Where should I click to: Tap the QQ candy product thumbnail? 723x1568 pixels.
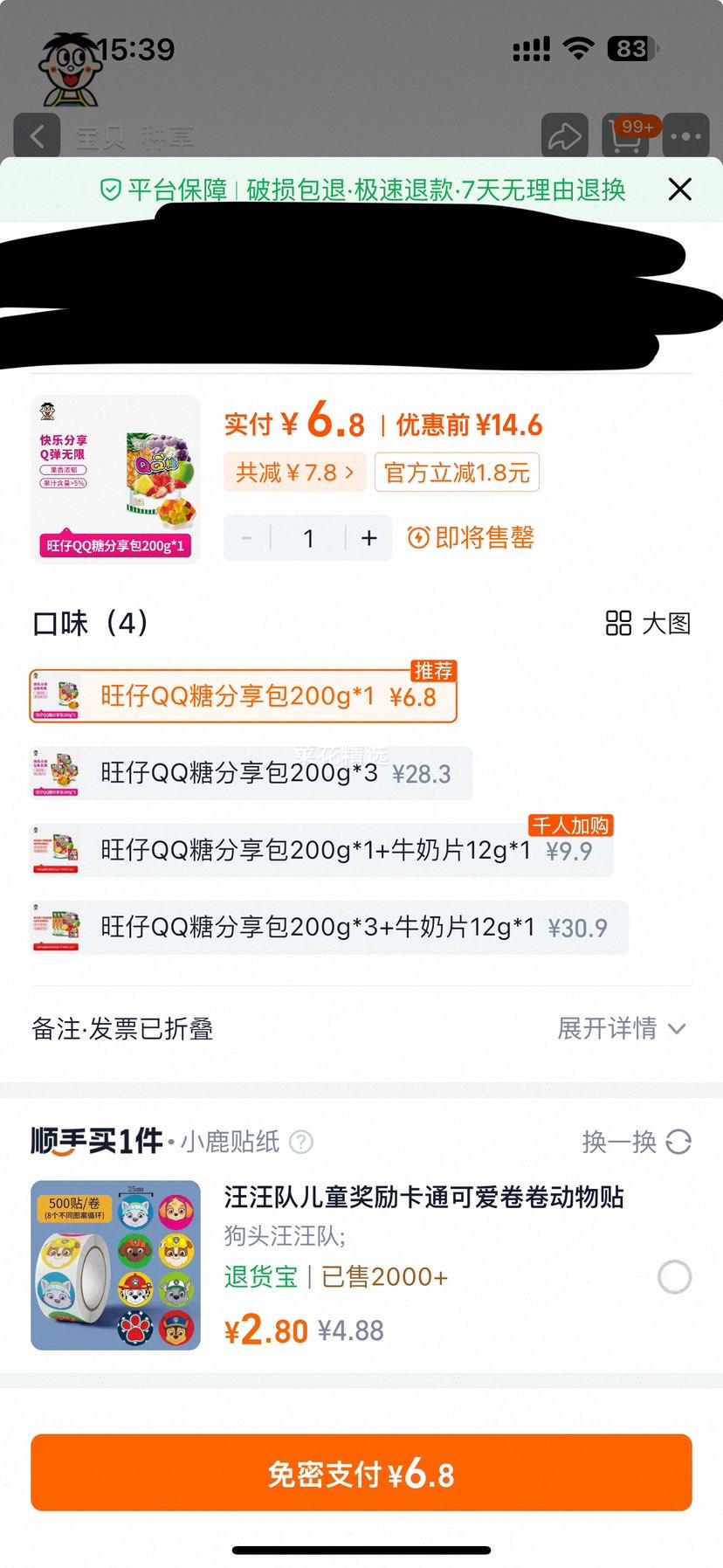(114, 476)
